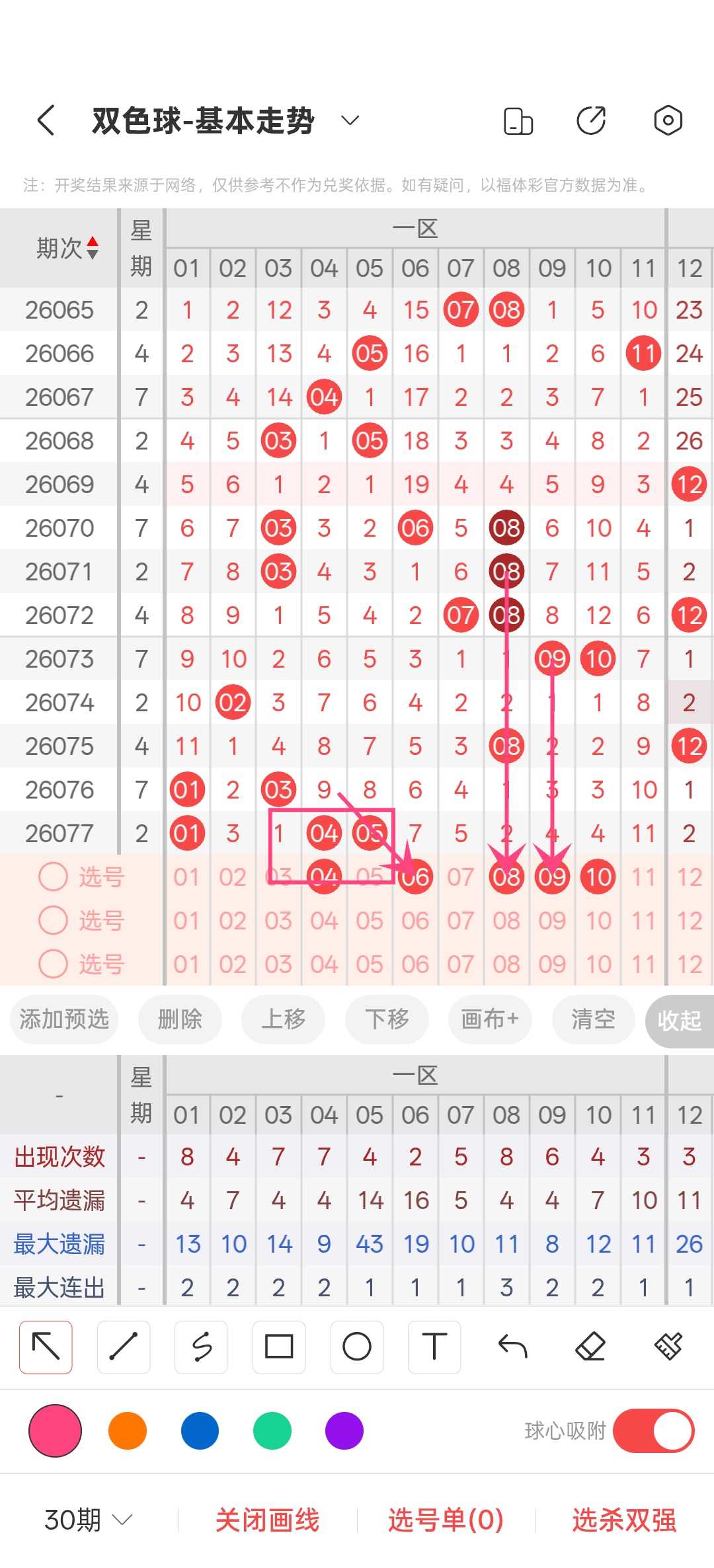
Task: Undo the last drawing stroke
Action: coord(512,1346)
